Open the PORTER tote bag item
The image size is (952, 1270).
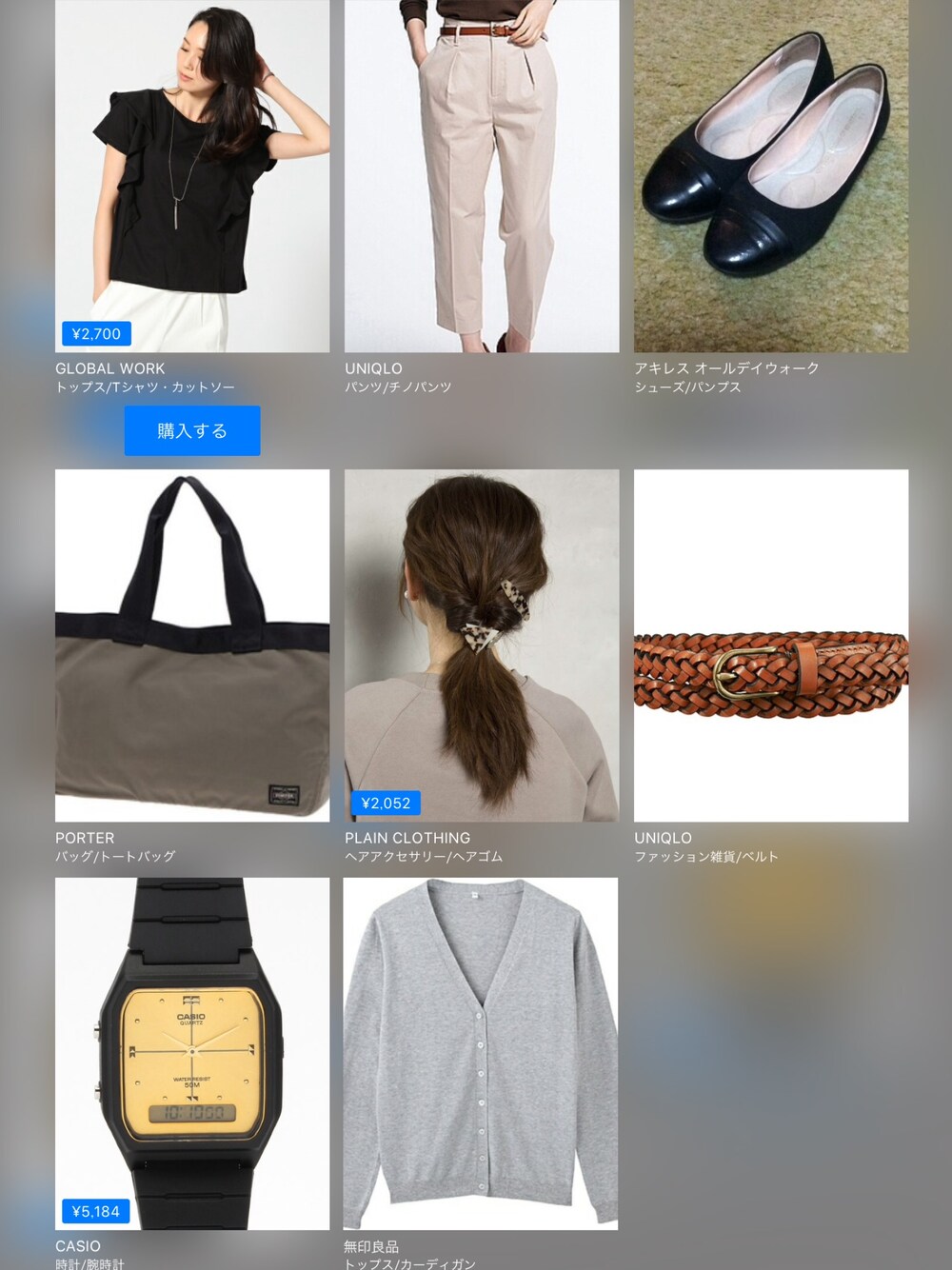click(x=192, y=645)
